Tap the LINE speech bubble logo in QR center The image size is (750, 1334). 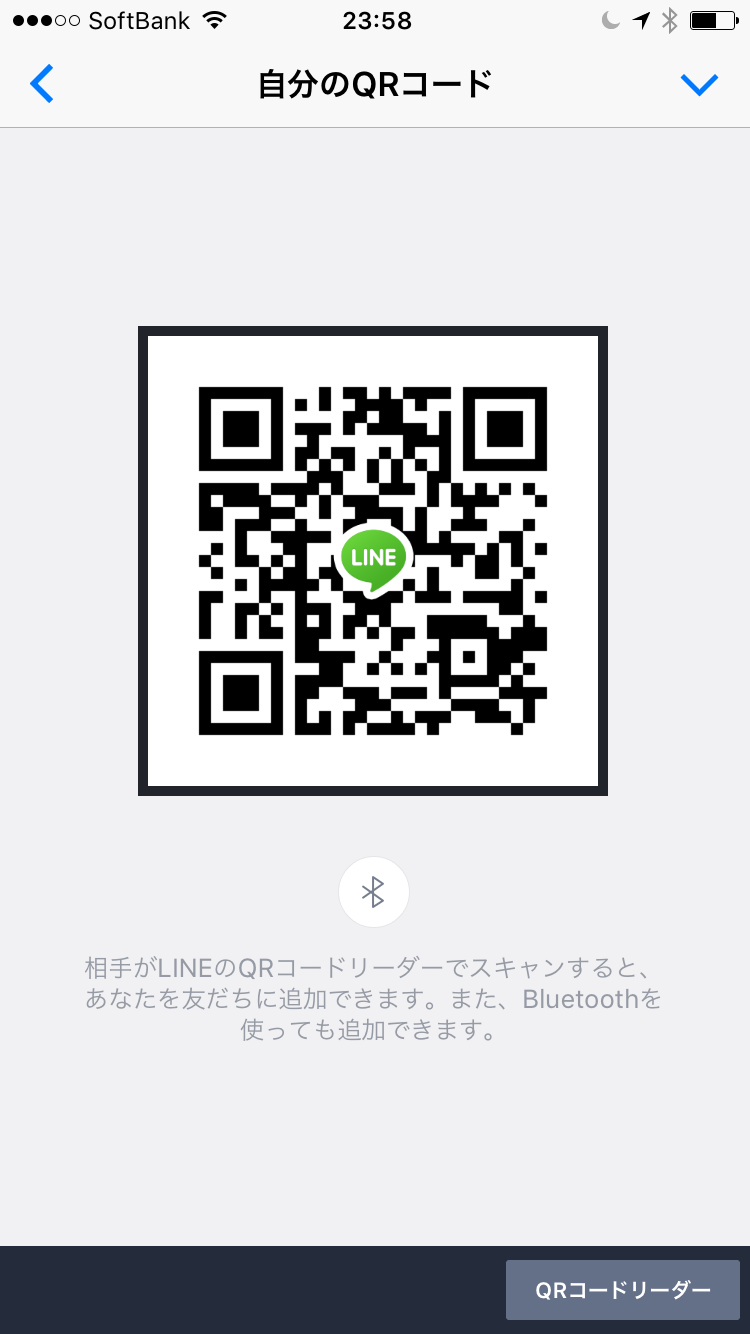[373, 559]
